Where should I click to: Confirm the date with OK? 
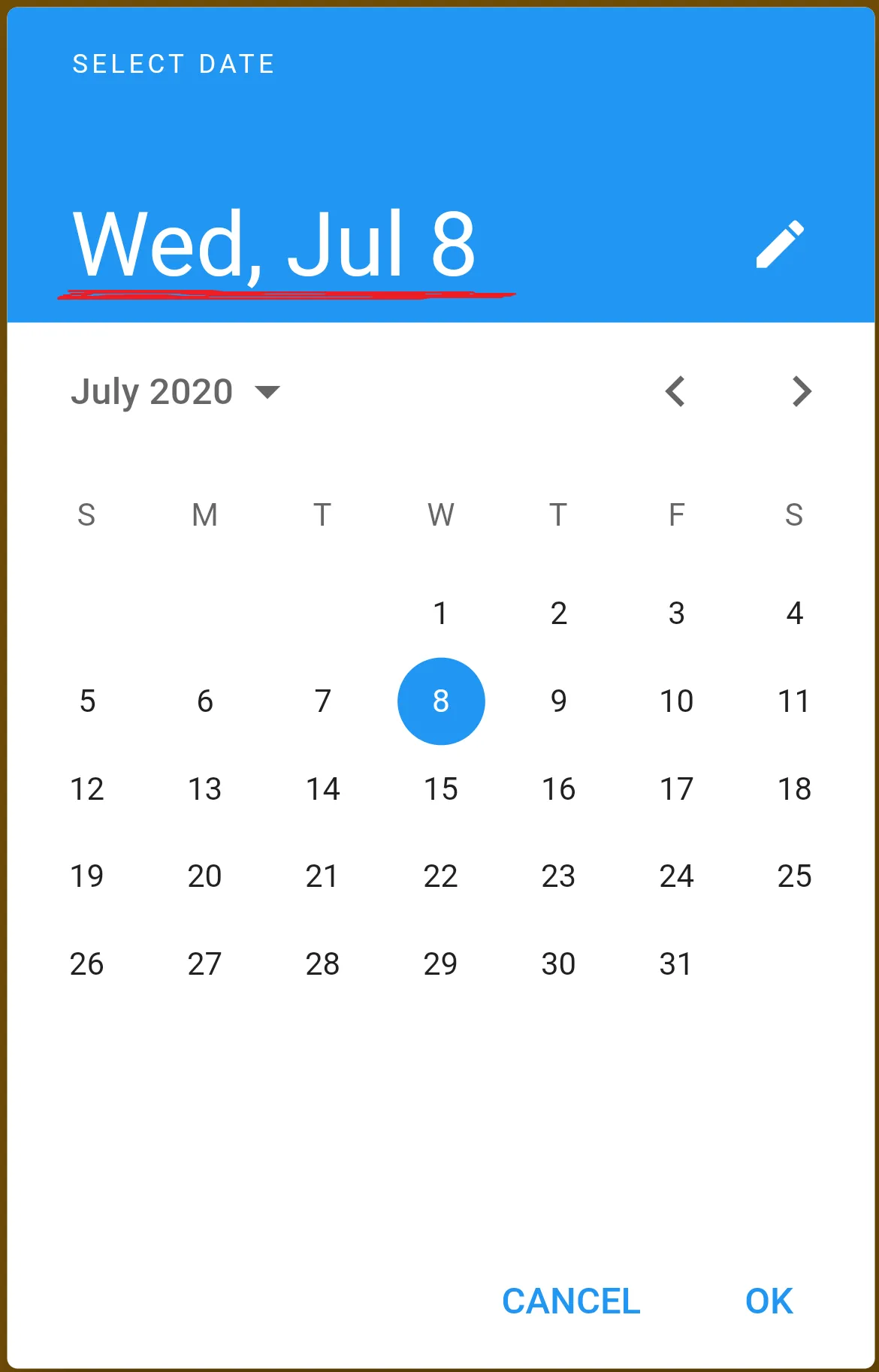click(769, 1301)
